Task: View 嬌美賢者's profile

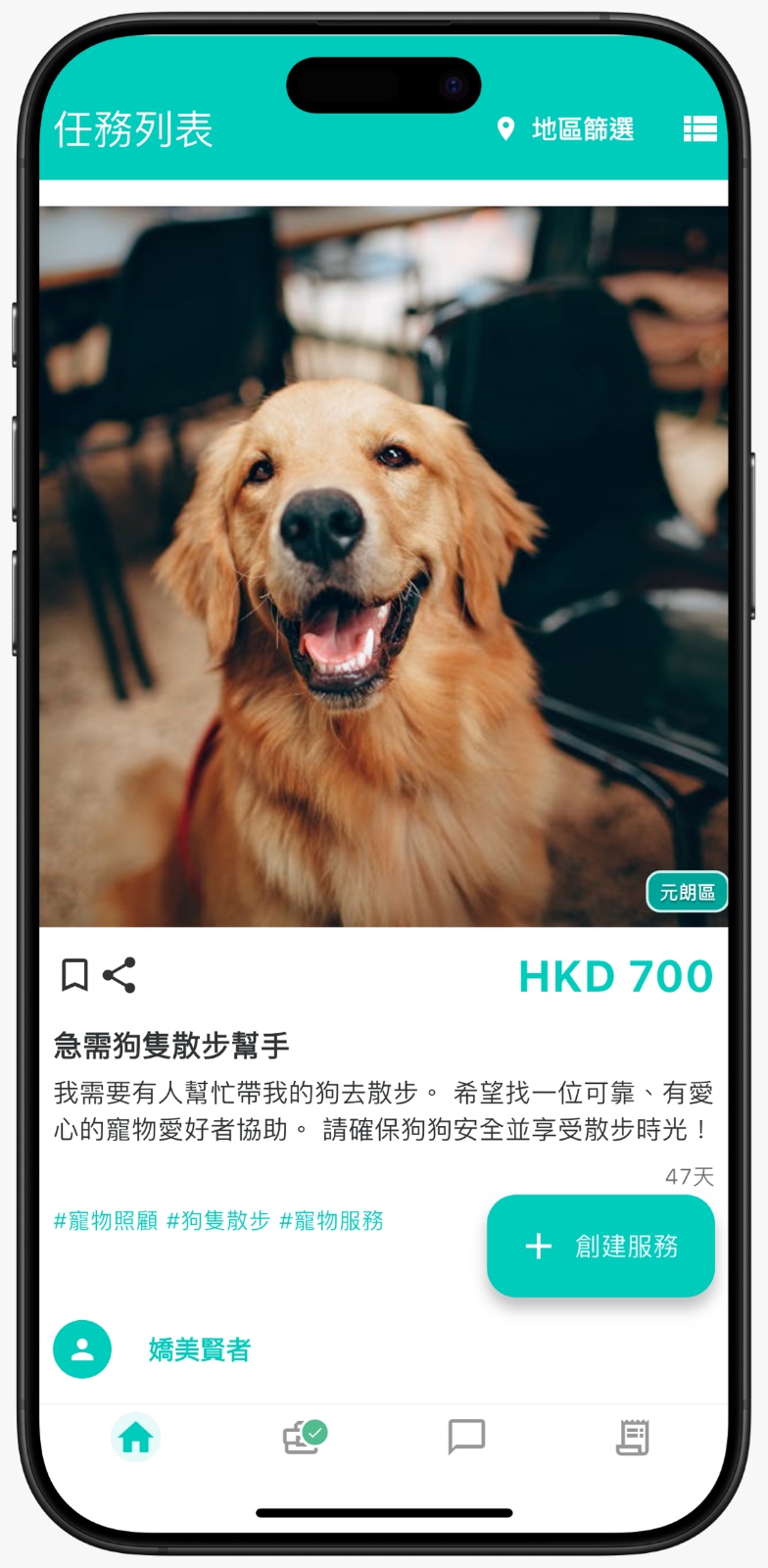Action: pos(199,1349)
